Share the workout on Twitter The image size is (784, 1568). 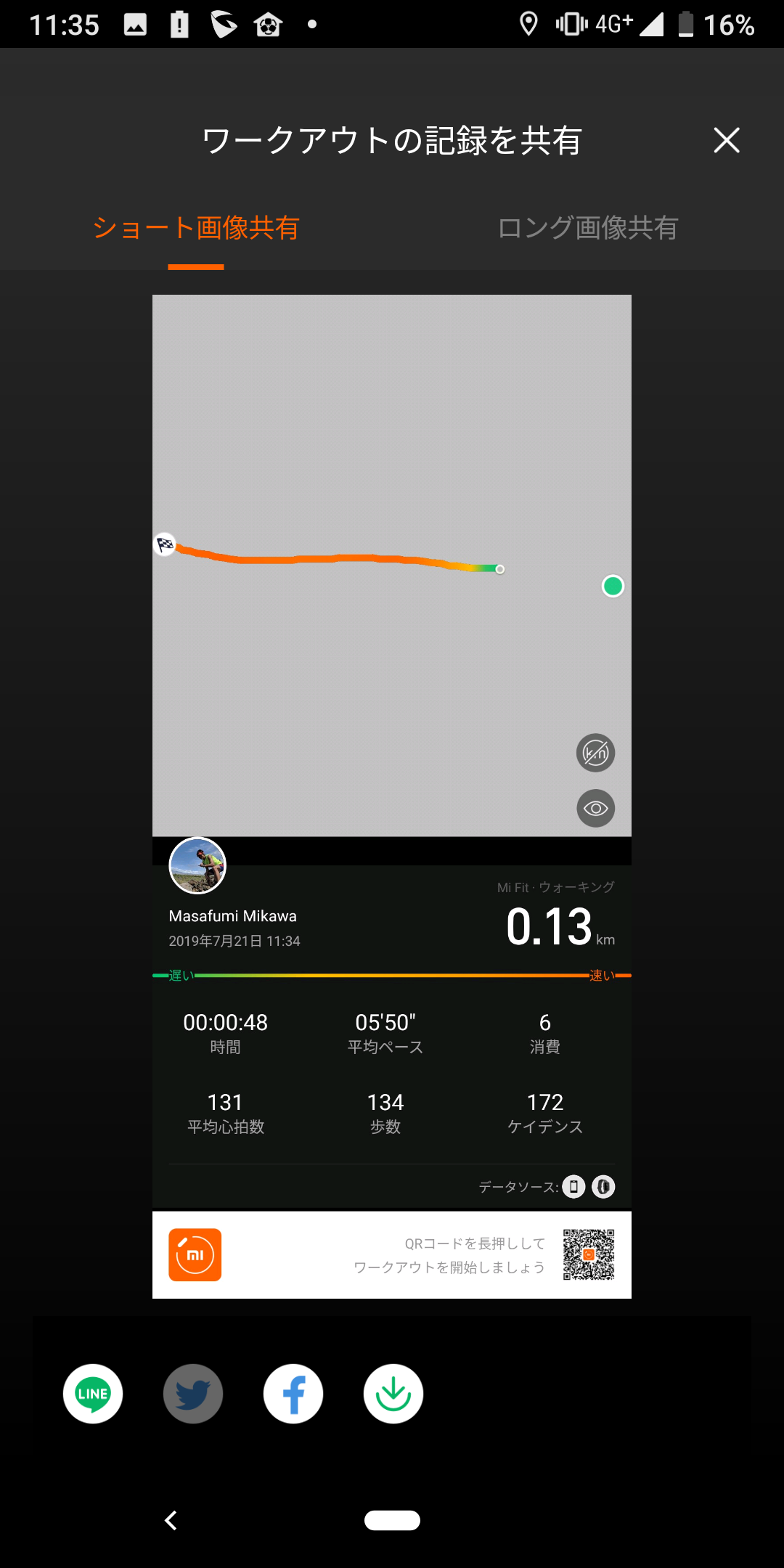(x=193, y=1394)
